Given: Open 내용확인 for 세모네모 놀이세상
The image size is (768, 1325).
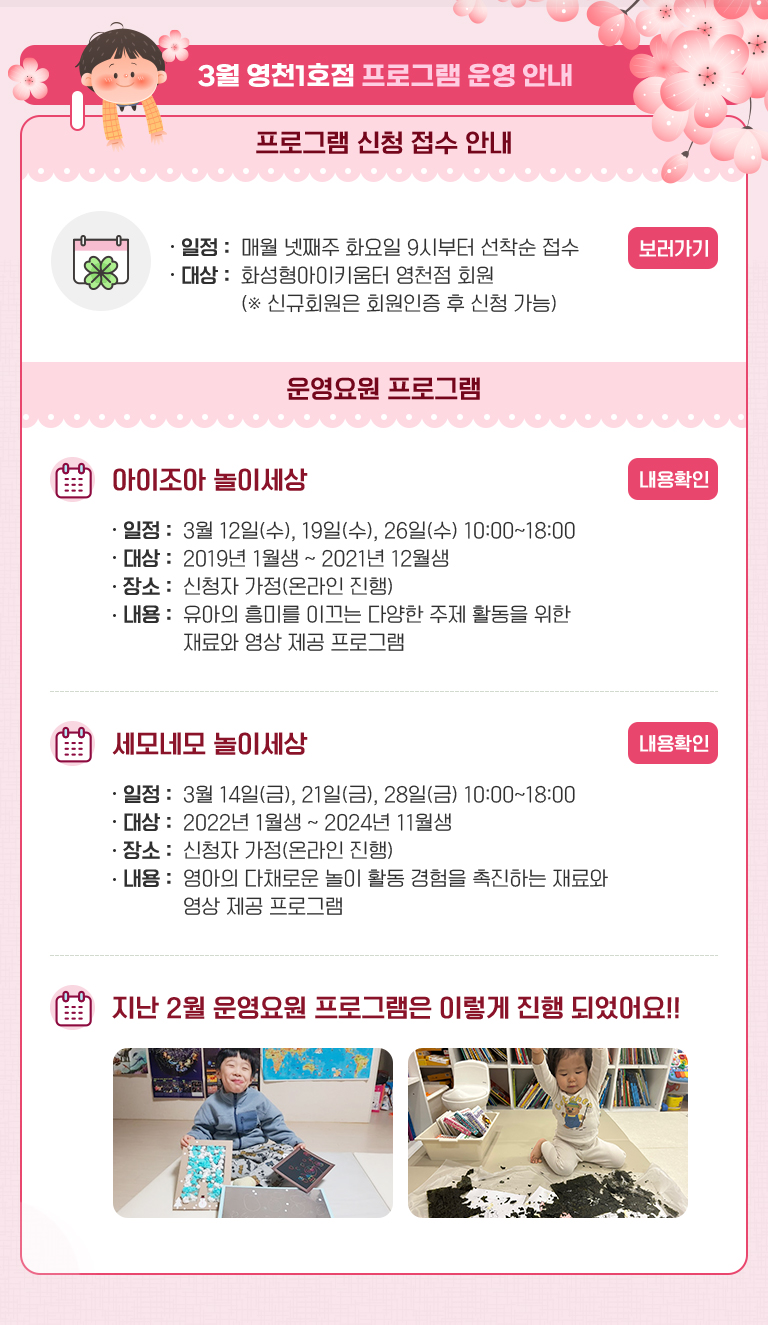Looking at the screenshot, I should (x=672, y=743).
